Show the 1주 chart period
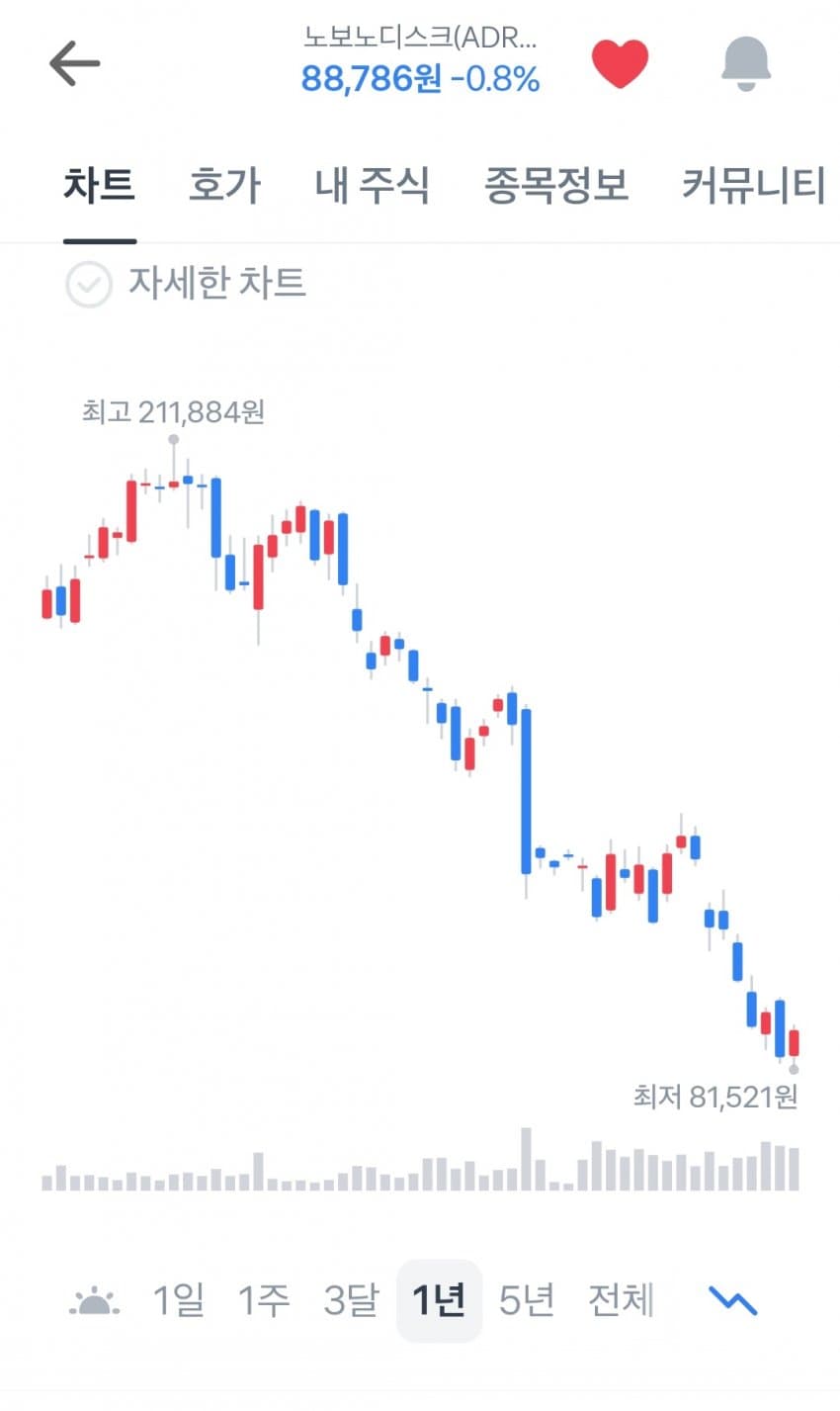The image size is (840, 1411). [264, 1300]
